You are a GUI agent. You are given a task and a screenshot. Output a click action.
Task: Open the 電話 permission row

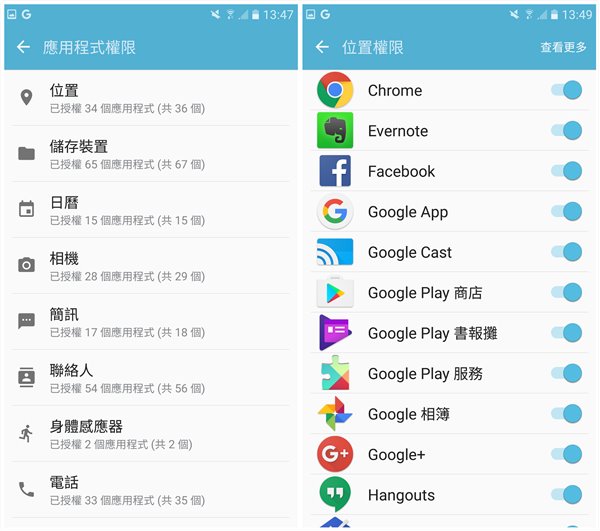click(x=150, y=489)
